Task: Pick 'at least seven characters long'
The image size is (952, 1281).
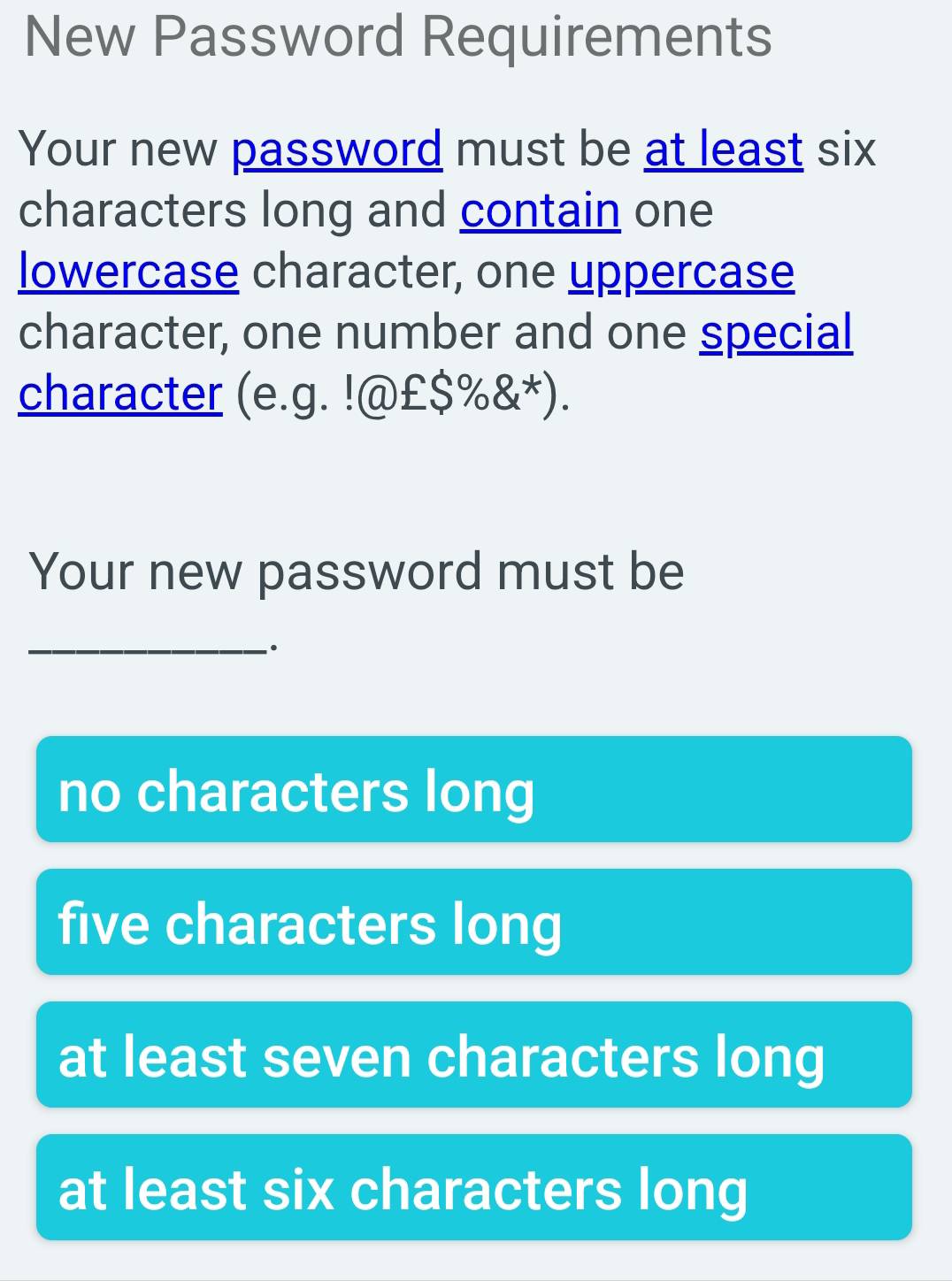Action: tap(473, 1055)
